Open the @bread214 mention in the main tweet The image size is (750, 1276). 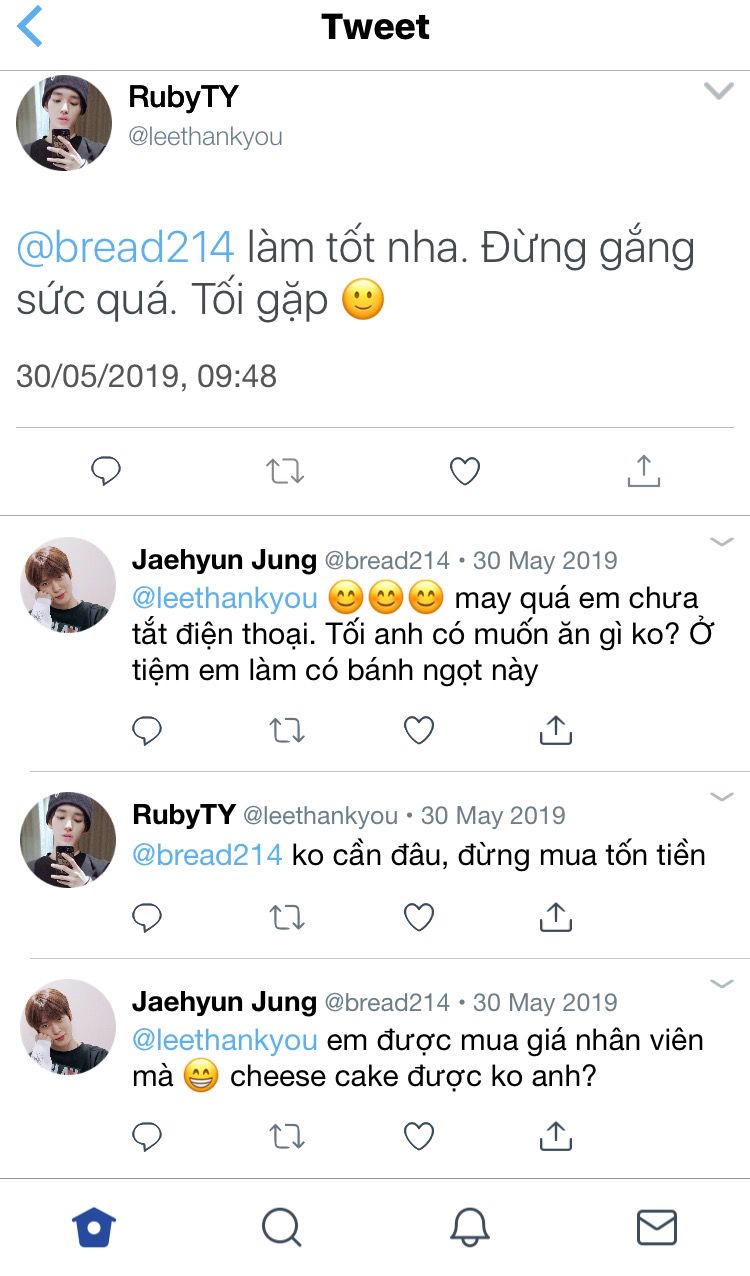(125, 248)
